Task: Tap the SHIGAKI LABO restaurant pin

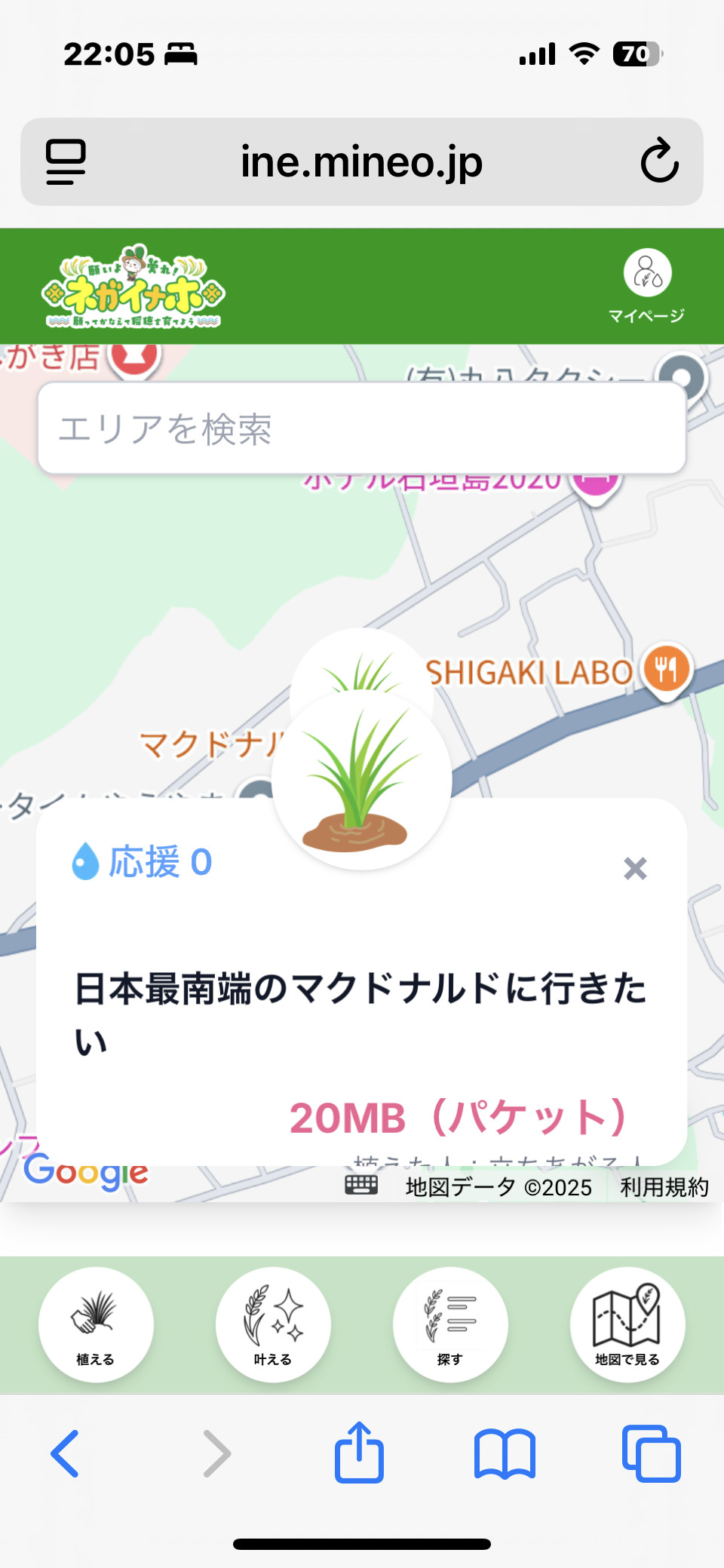Action: (667, 669)
